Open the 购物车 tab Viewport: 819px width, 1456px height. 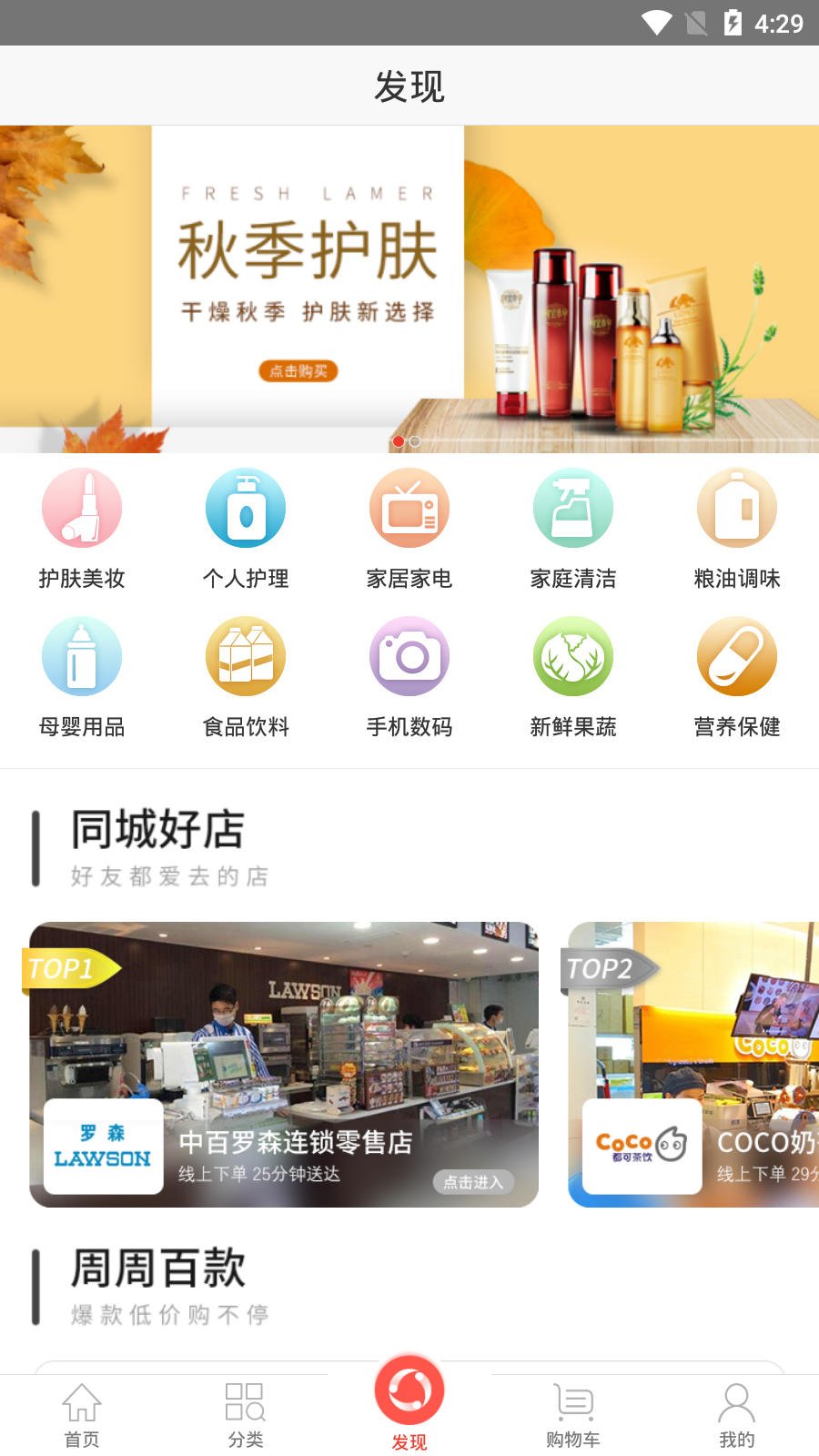pos(573,1415)
